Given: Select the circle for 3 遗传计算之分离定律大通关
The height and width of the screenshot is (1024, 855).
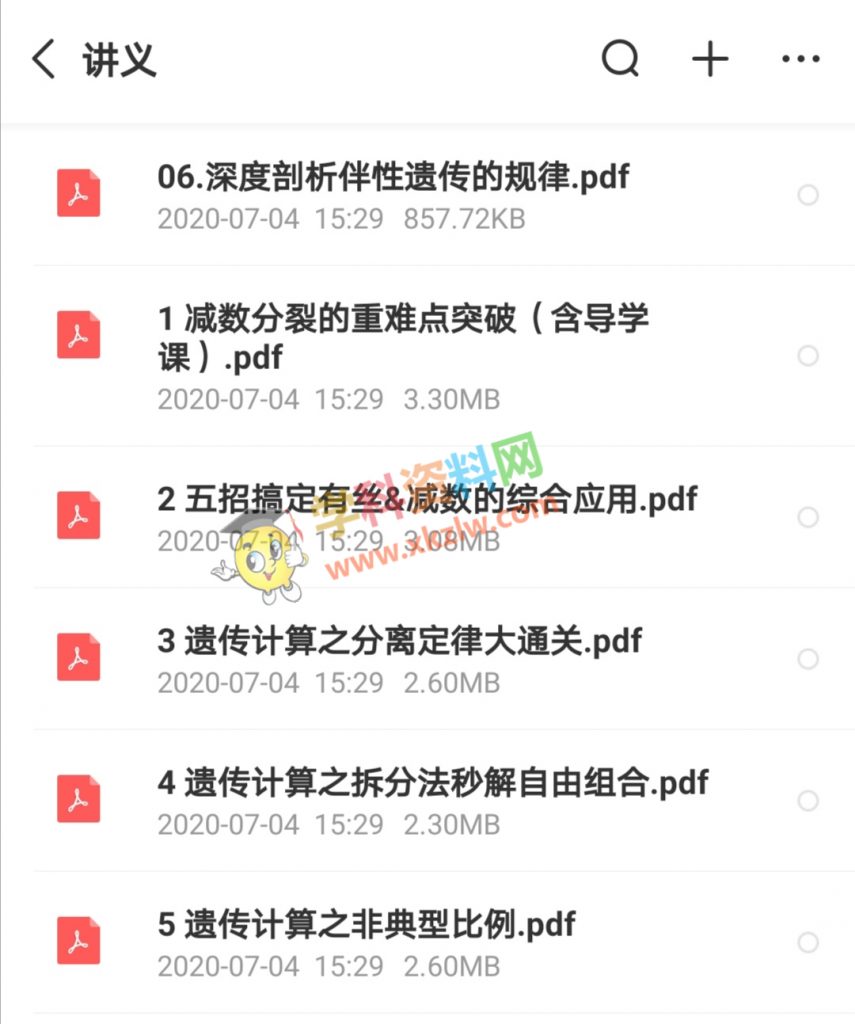Looking at the screenshot, I should pyautogui.click(x=808, y=659).
